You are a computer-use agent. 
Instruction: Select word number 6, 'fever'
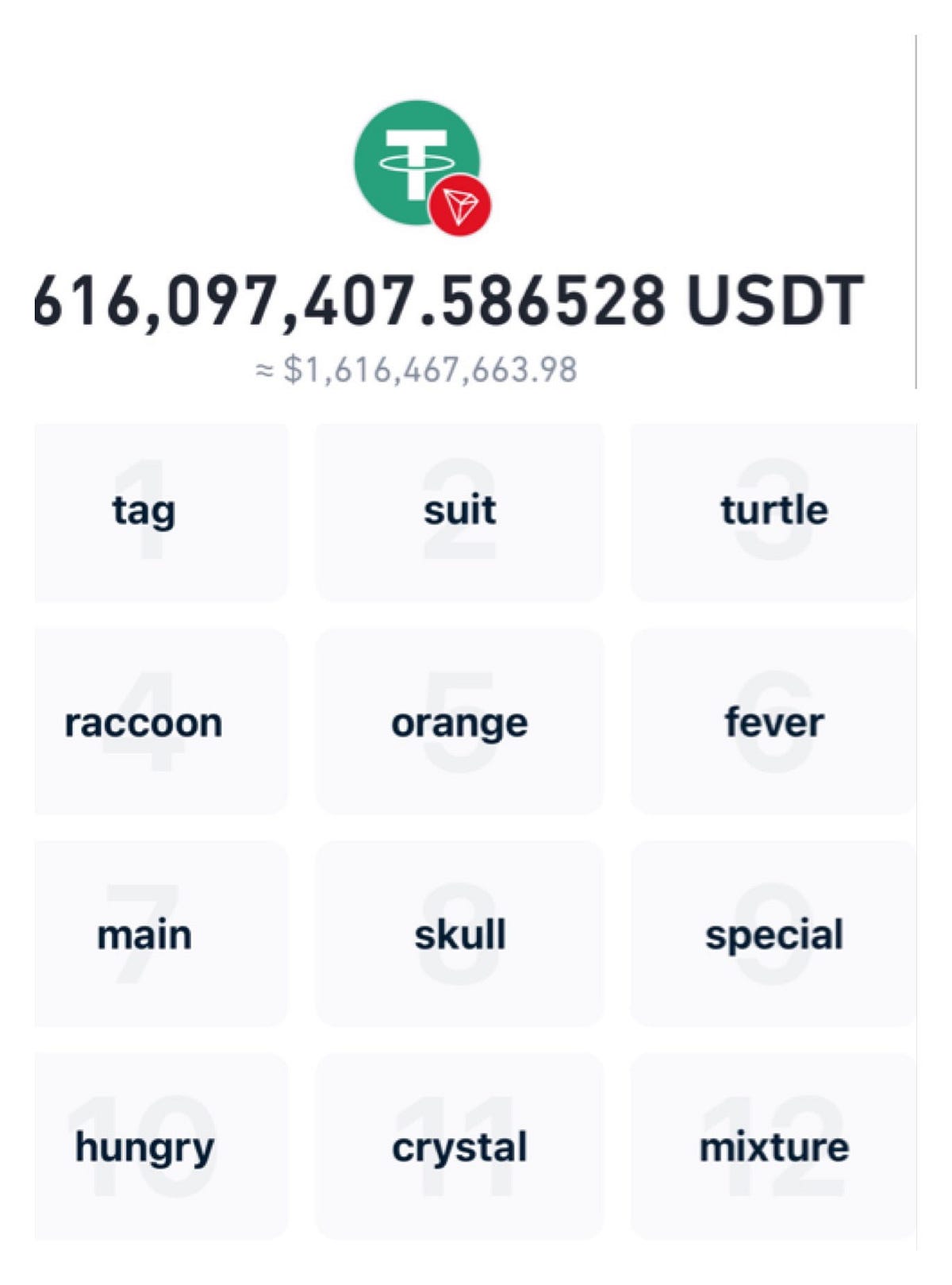(x=773, y=722)
